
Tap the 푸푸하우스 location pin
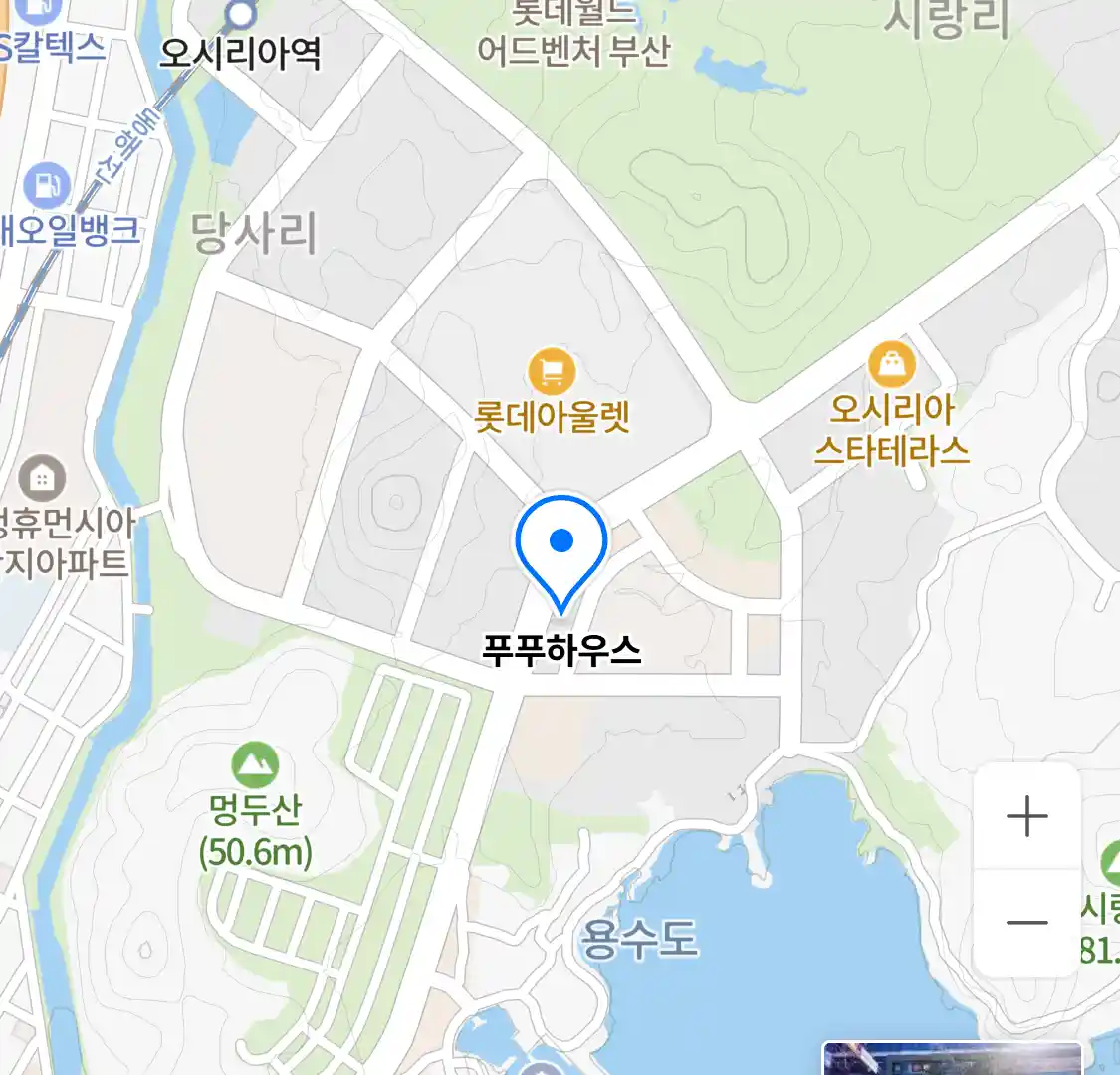[561, 546]
